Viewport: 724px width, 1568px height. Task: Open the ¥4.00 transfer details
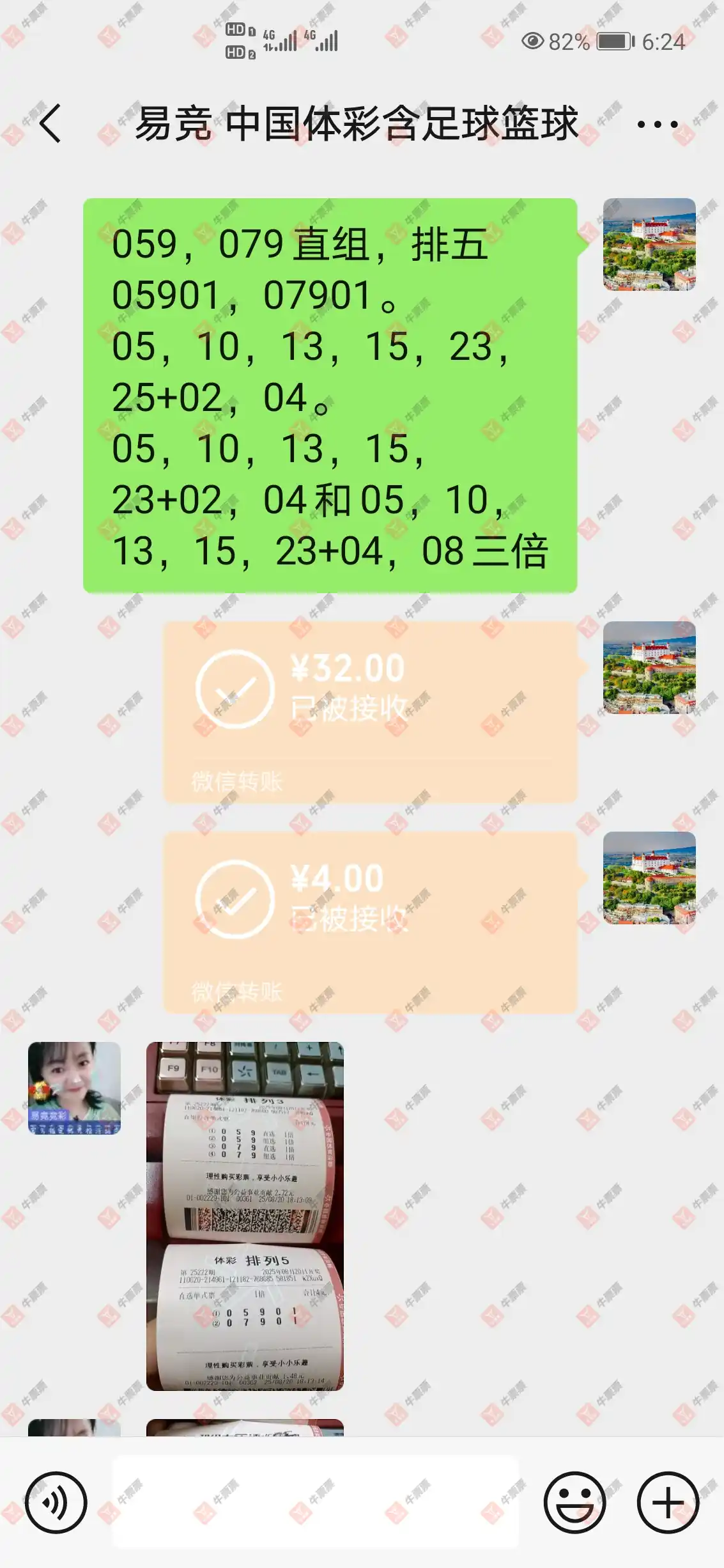[x=371, y=922]
